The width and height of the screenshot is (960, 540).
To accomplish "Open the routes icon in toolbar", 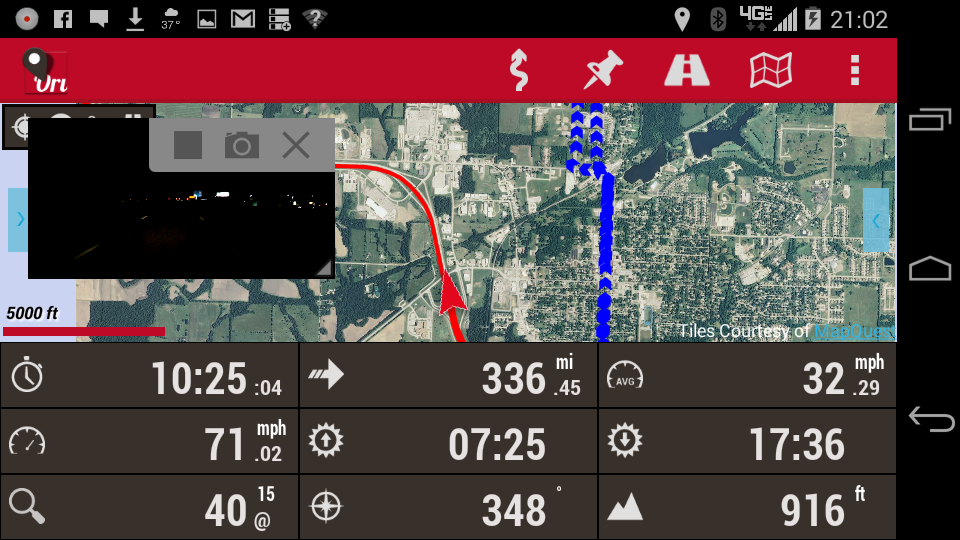I will coord(518,70).
